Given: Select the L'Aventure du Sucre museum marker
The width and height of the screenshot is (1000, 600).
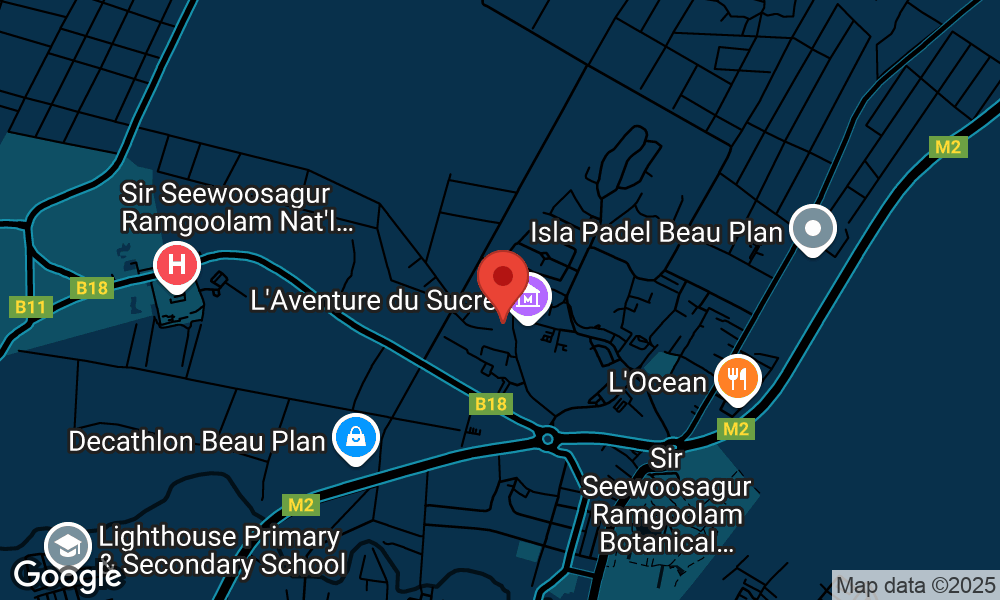Looking at the screenshot, I should point(531,295).
